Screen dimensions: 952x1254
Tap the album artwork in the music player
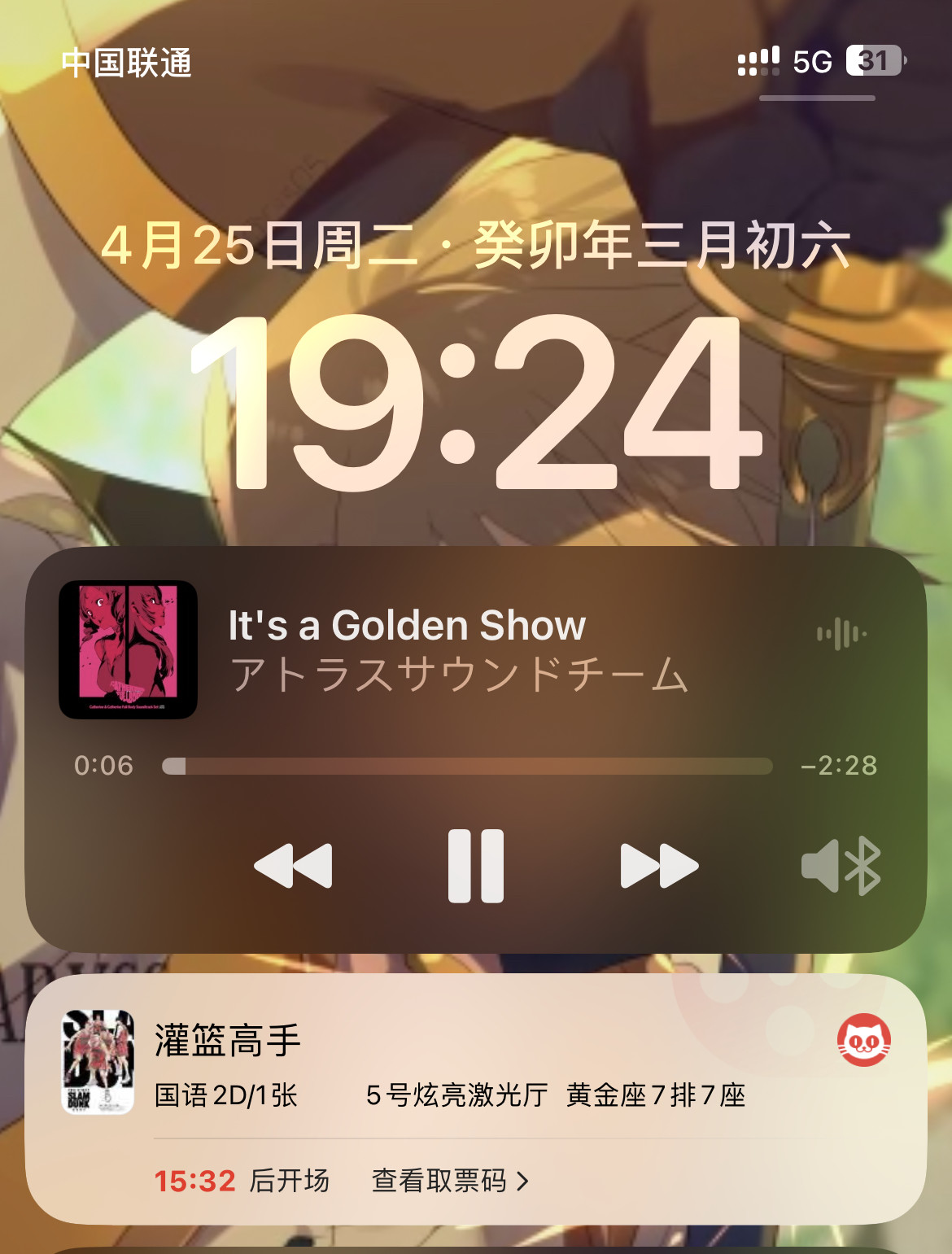(x=128, y=649)
